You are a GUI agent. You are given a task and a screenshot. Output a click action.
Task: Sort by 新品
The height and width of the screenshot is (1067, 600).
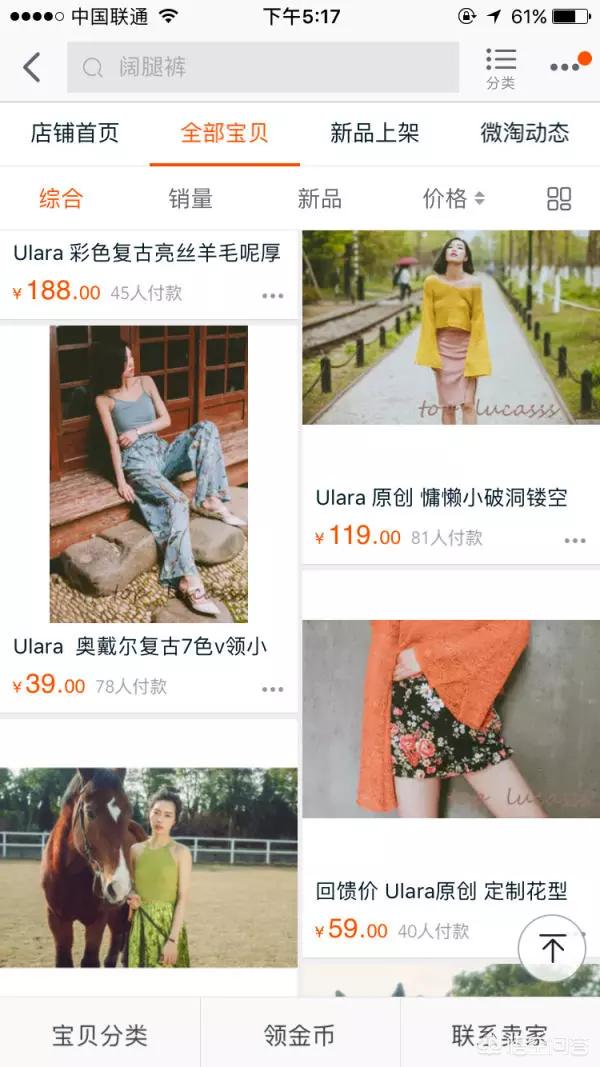319,199
